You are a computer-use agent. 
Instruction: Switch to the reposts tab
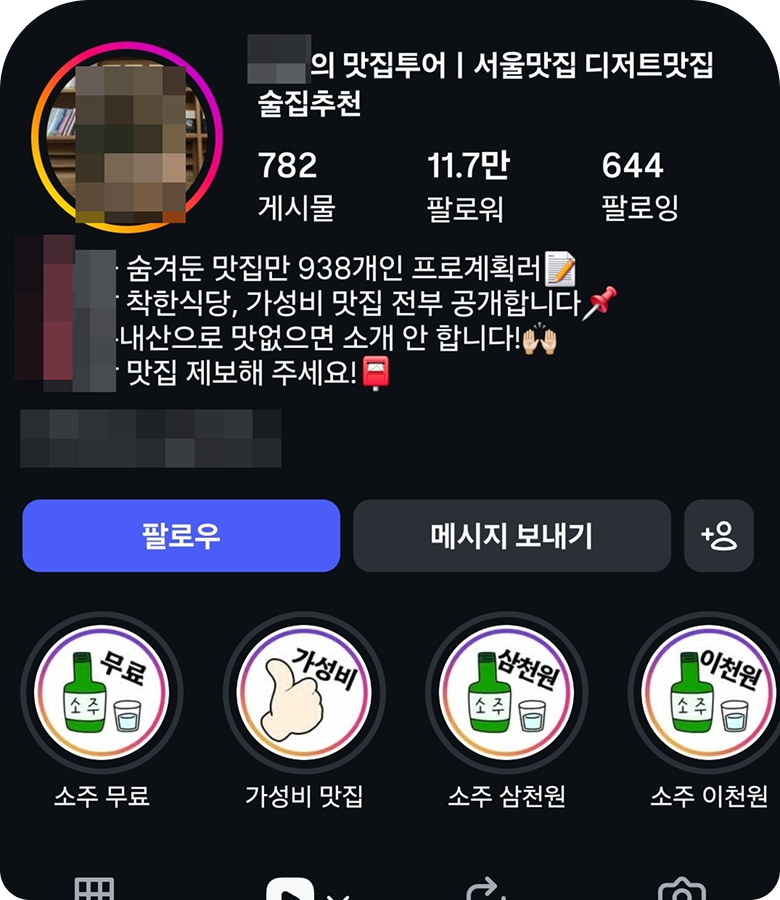[486, 889]
